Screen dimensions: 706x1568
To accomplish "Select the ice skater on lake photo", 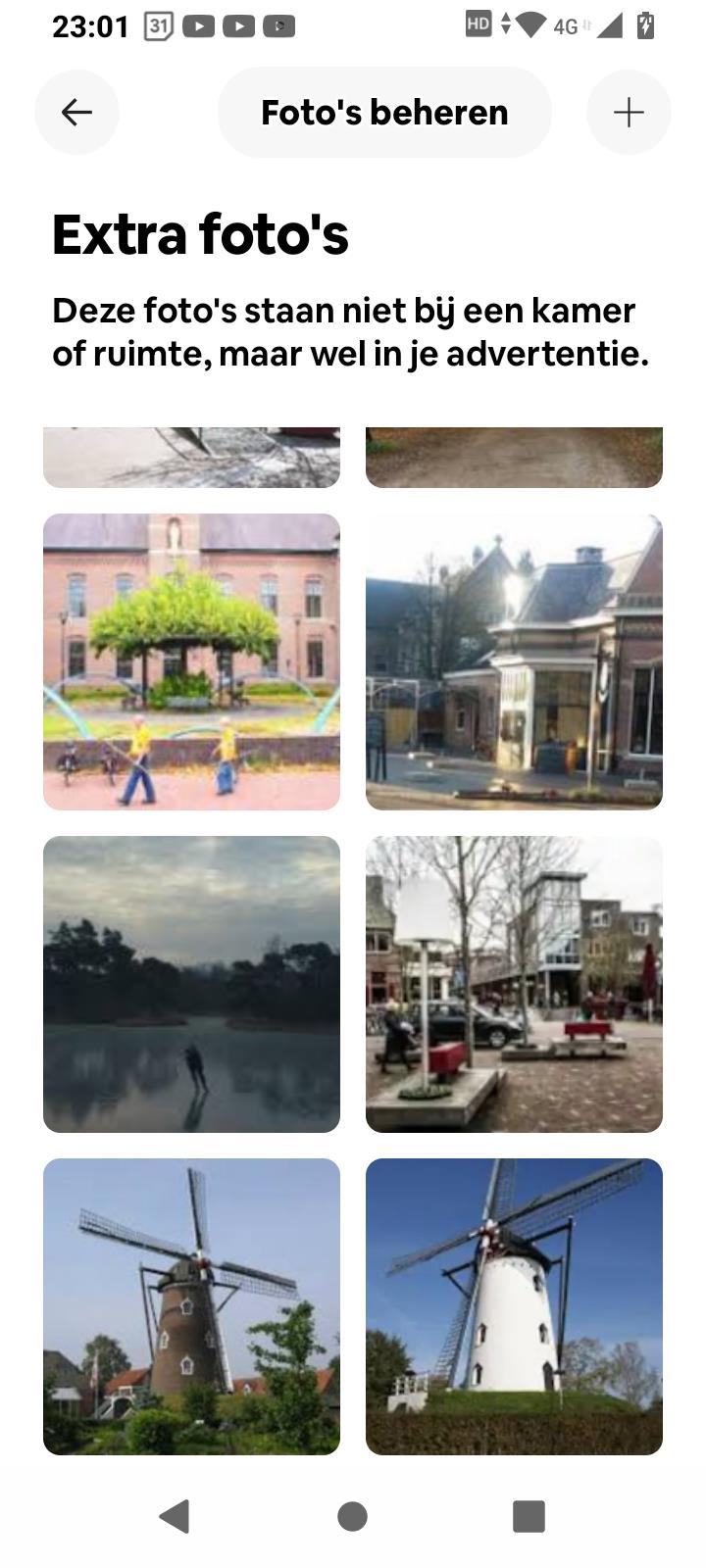I will point(191,984).
